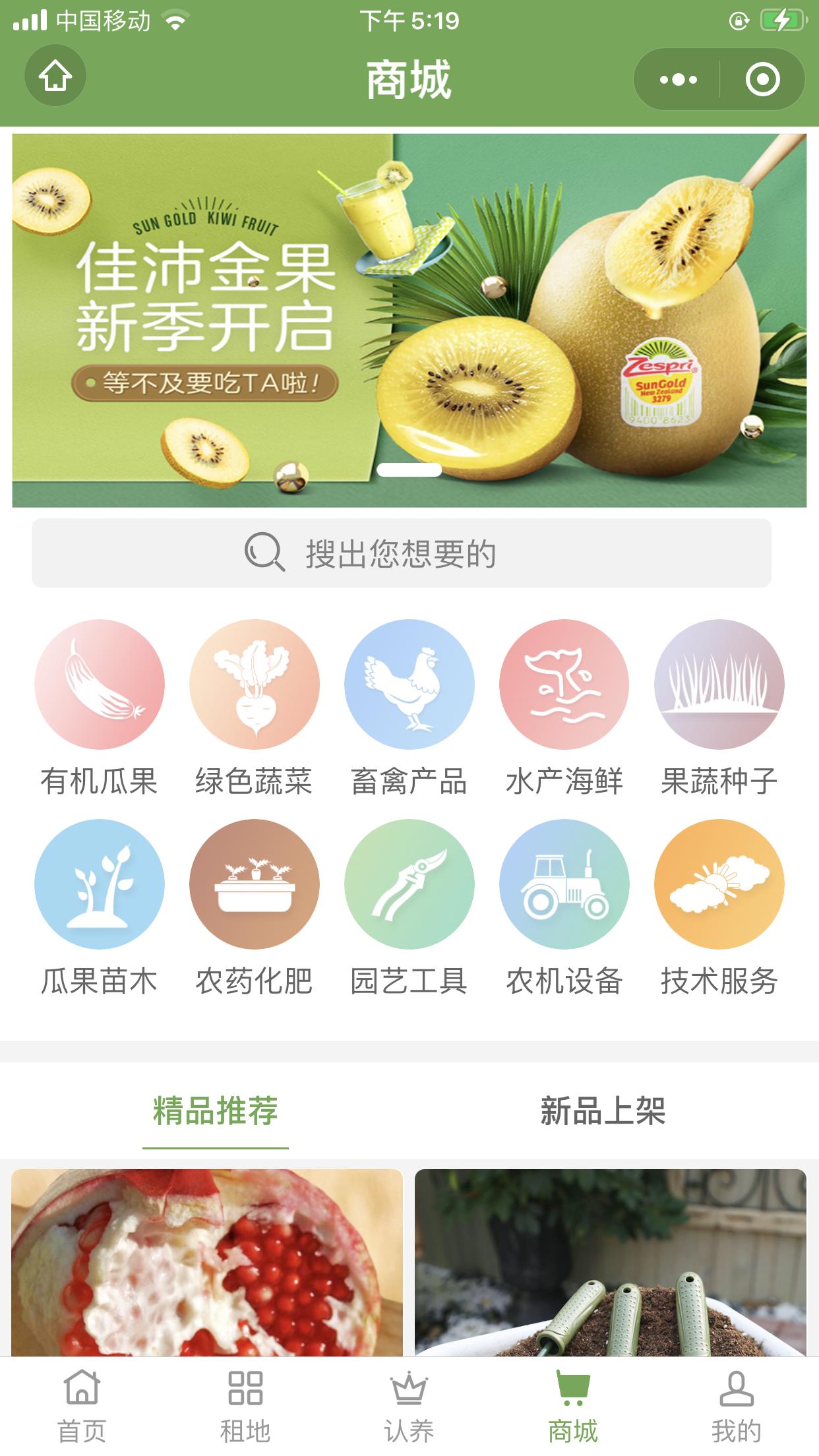Open the 绿色蔬菜 category
Screen dimensions: 819x1456
[x=256, y=684]
